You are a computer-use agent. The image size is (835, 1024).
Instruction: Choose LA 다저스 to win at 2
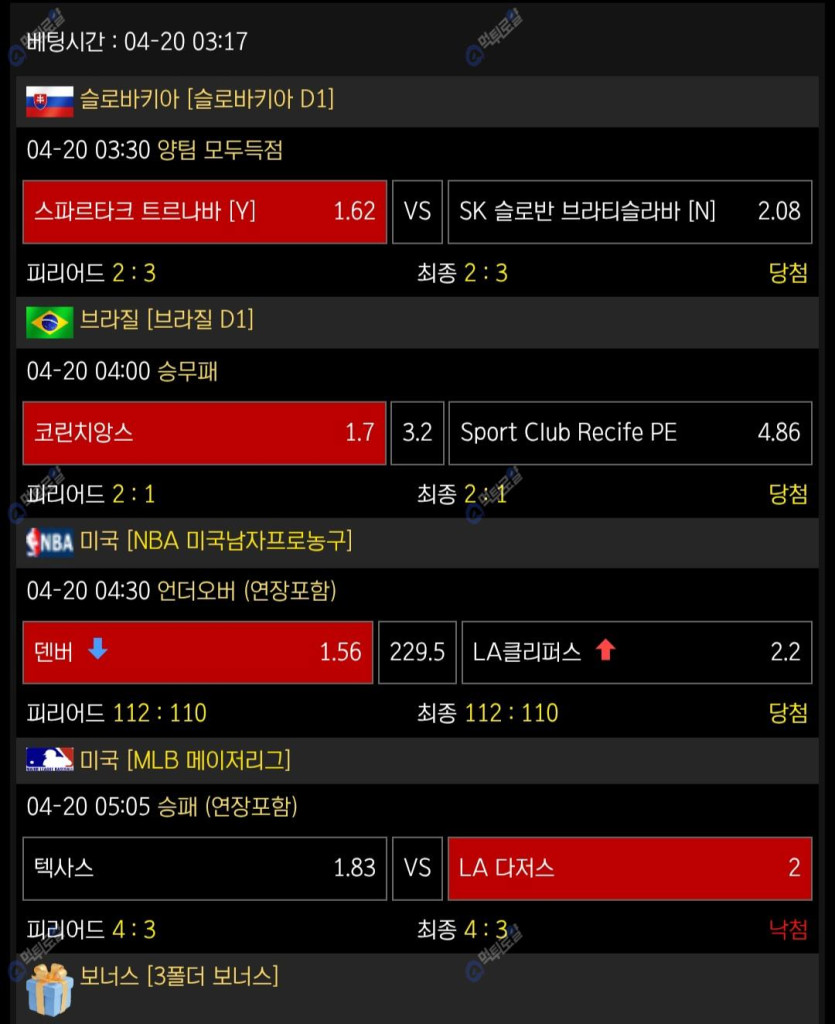tap(629, 868)
